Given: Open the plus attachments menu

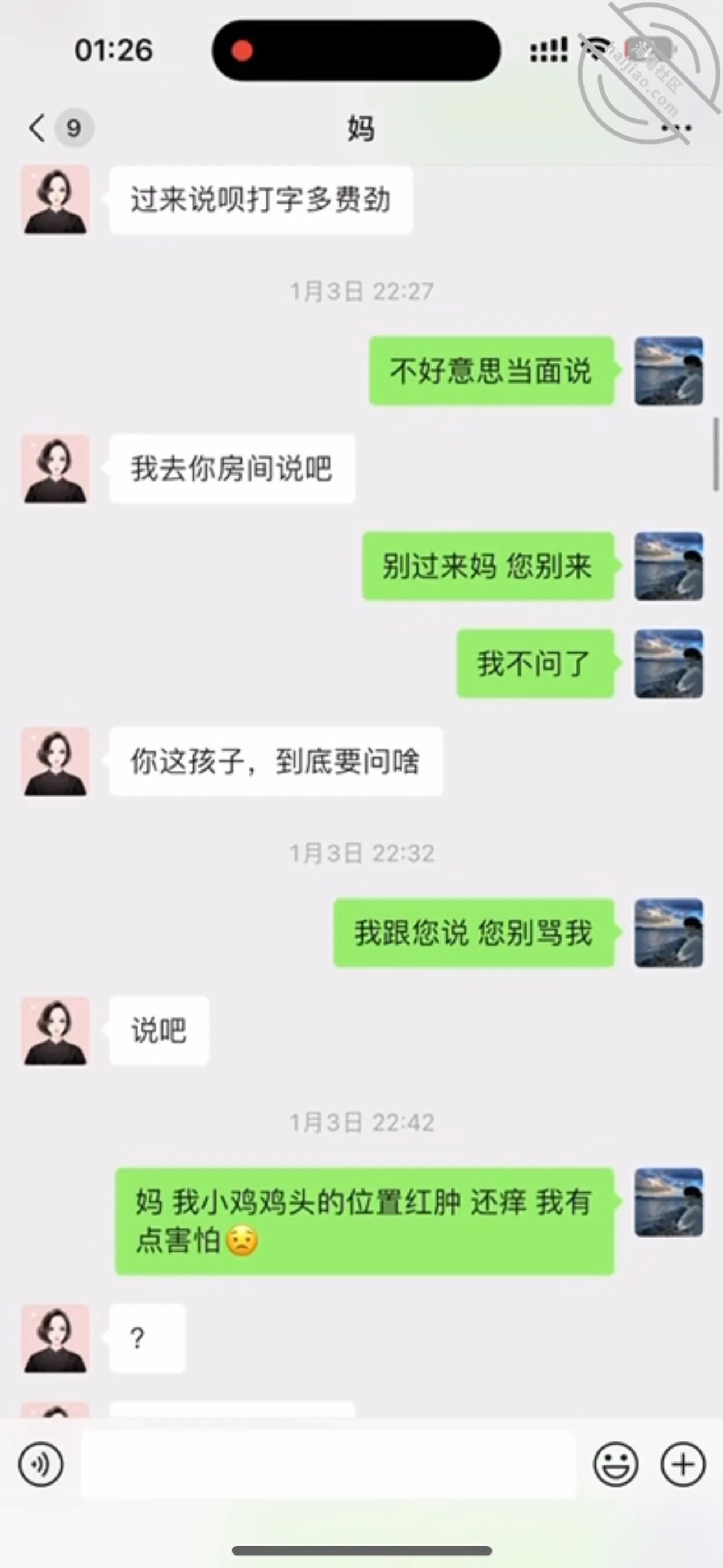Looking at the screenshot, I should tap(683, 1464).
